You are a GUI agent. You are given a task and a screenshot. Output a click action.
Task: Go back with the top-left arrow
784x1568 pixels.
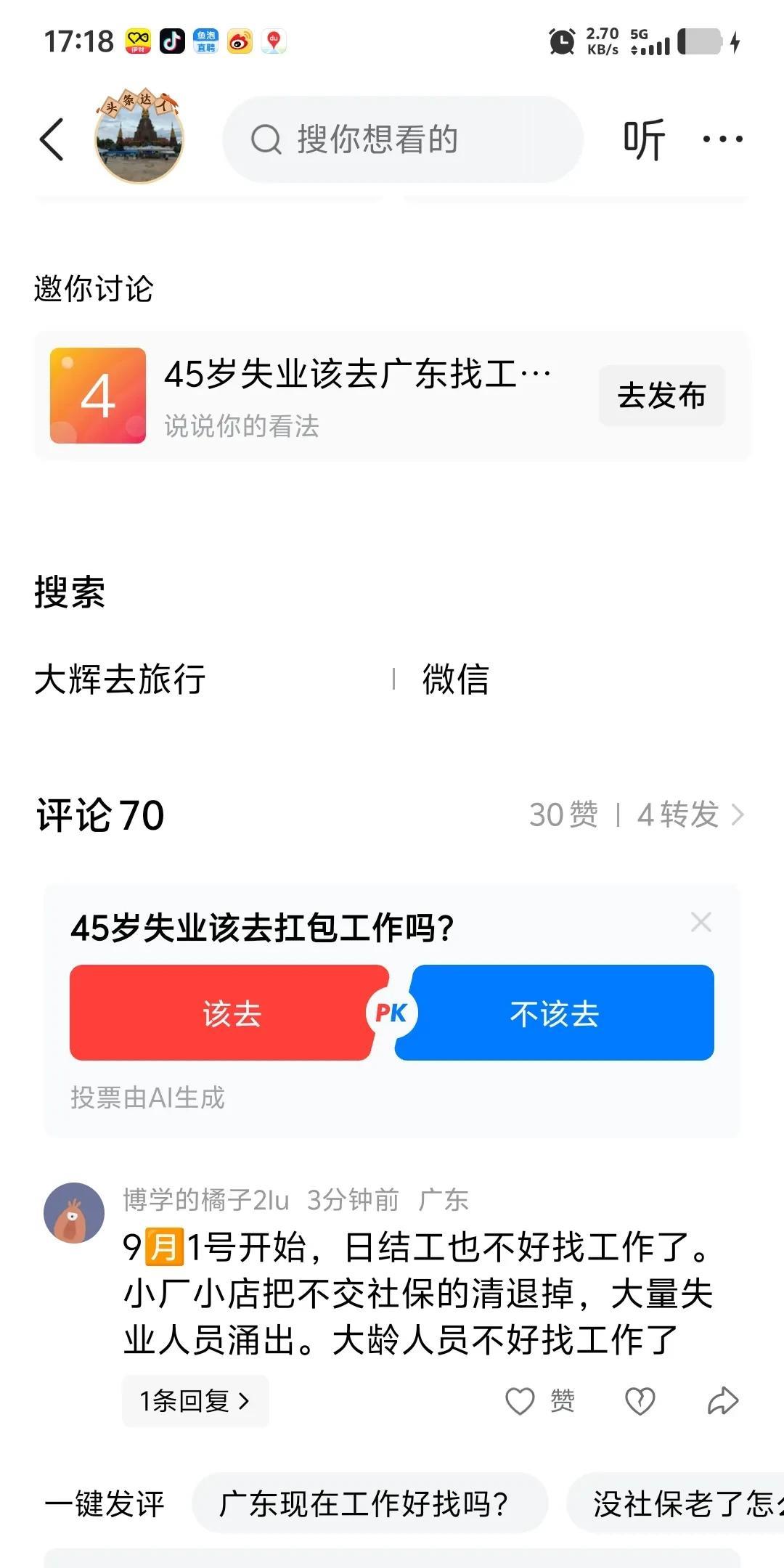52,139
